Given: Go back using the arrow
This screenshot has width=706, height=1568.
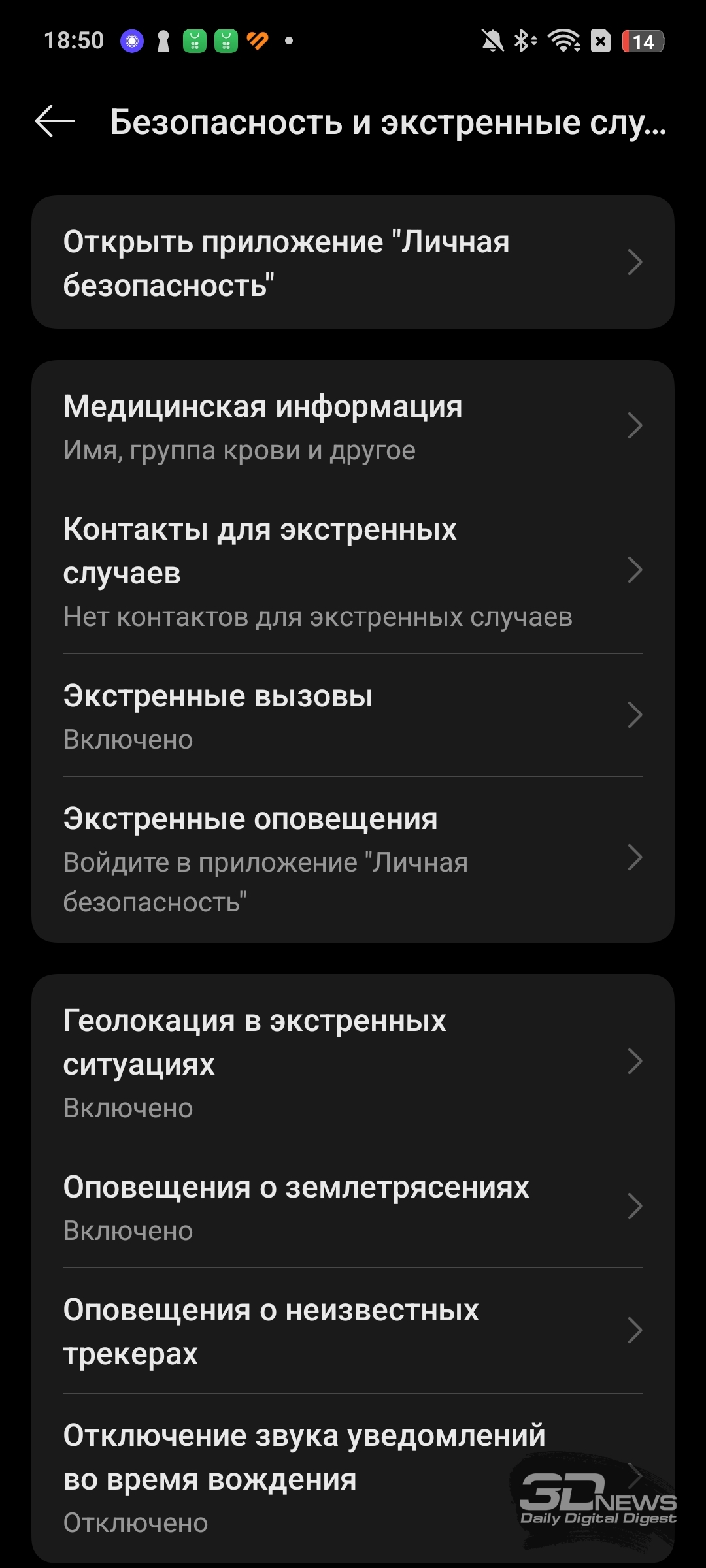Looking at the screenshot, I should click(55, 122).
